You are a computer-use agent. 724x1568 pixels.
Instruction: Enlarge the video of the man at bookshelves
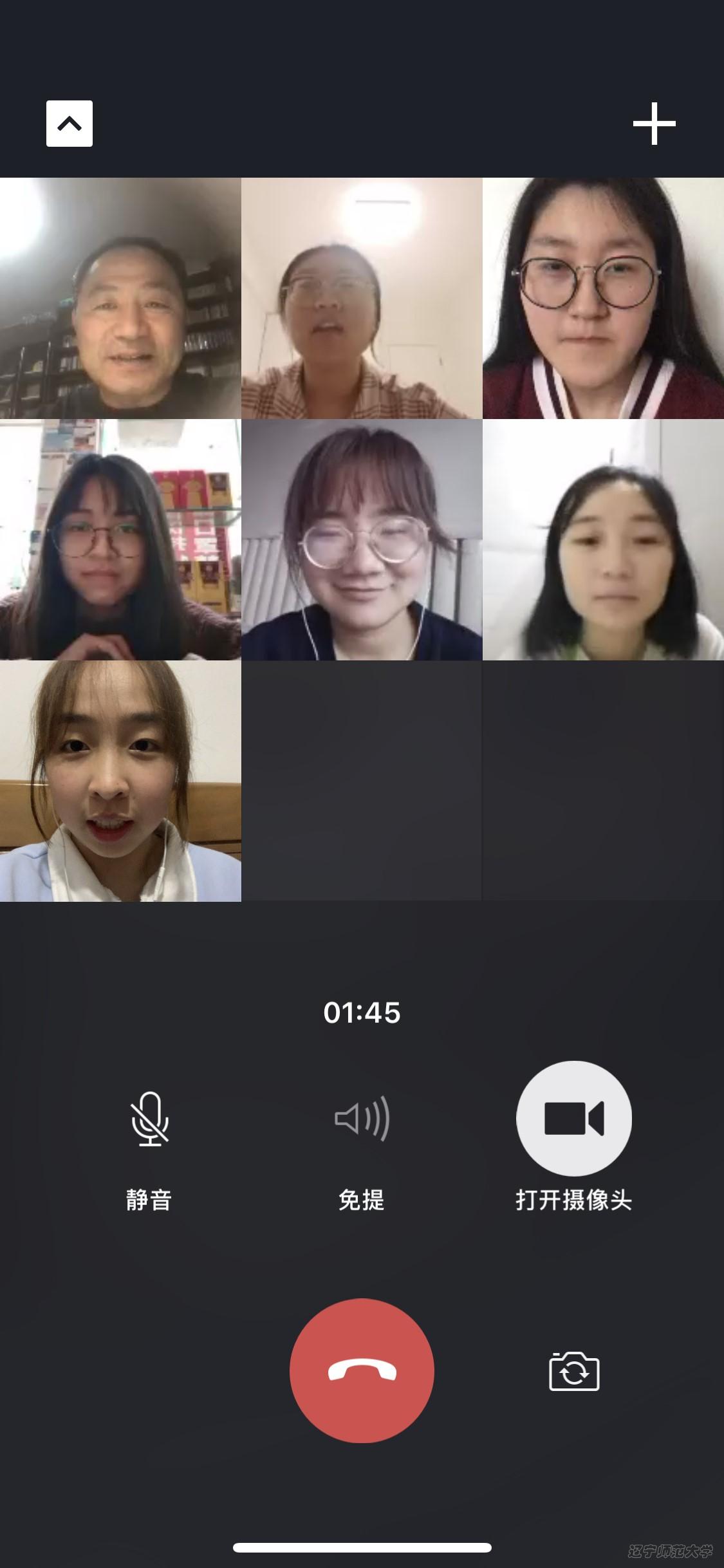click(120, 299)
